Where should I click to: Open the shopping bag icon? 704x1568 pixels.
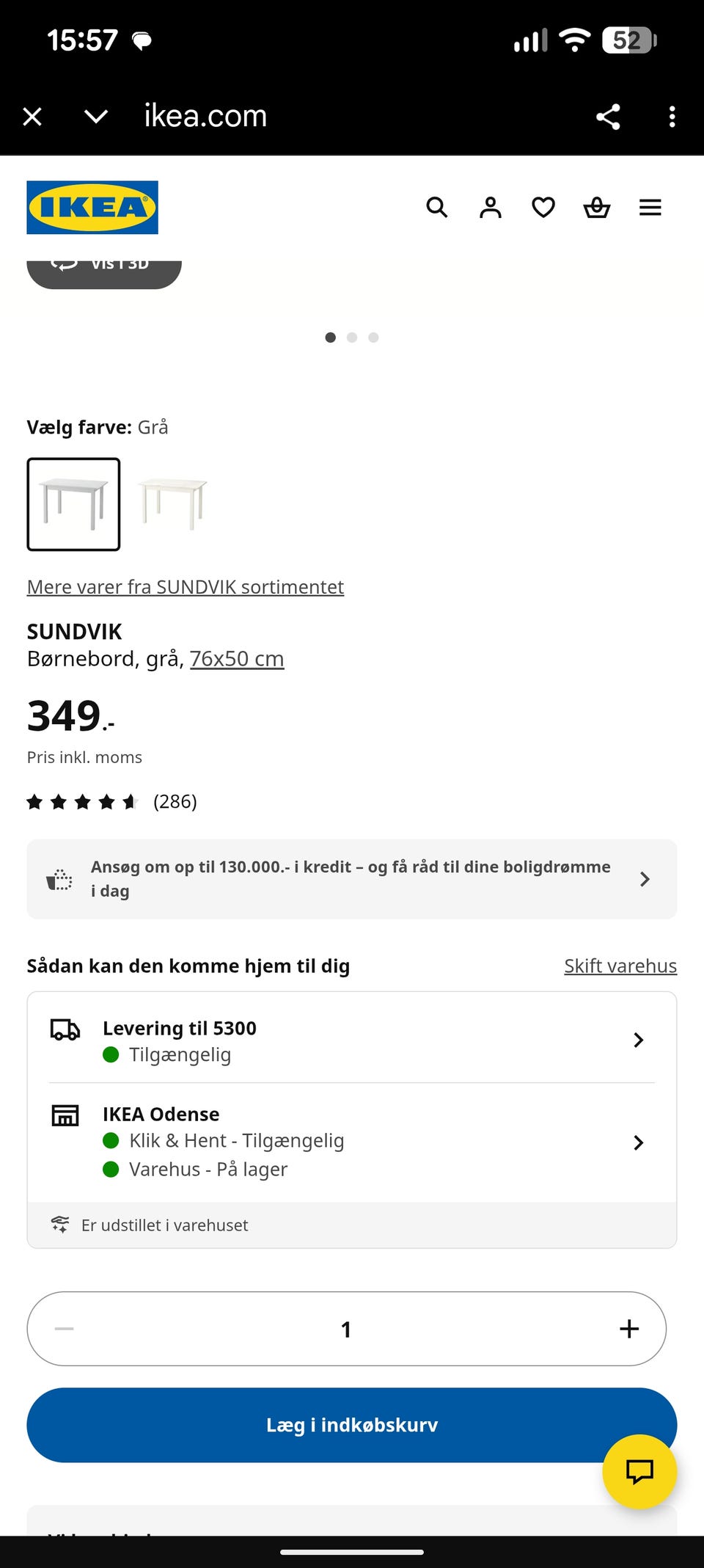click(x=596, y=208)
